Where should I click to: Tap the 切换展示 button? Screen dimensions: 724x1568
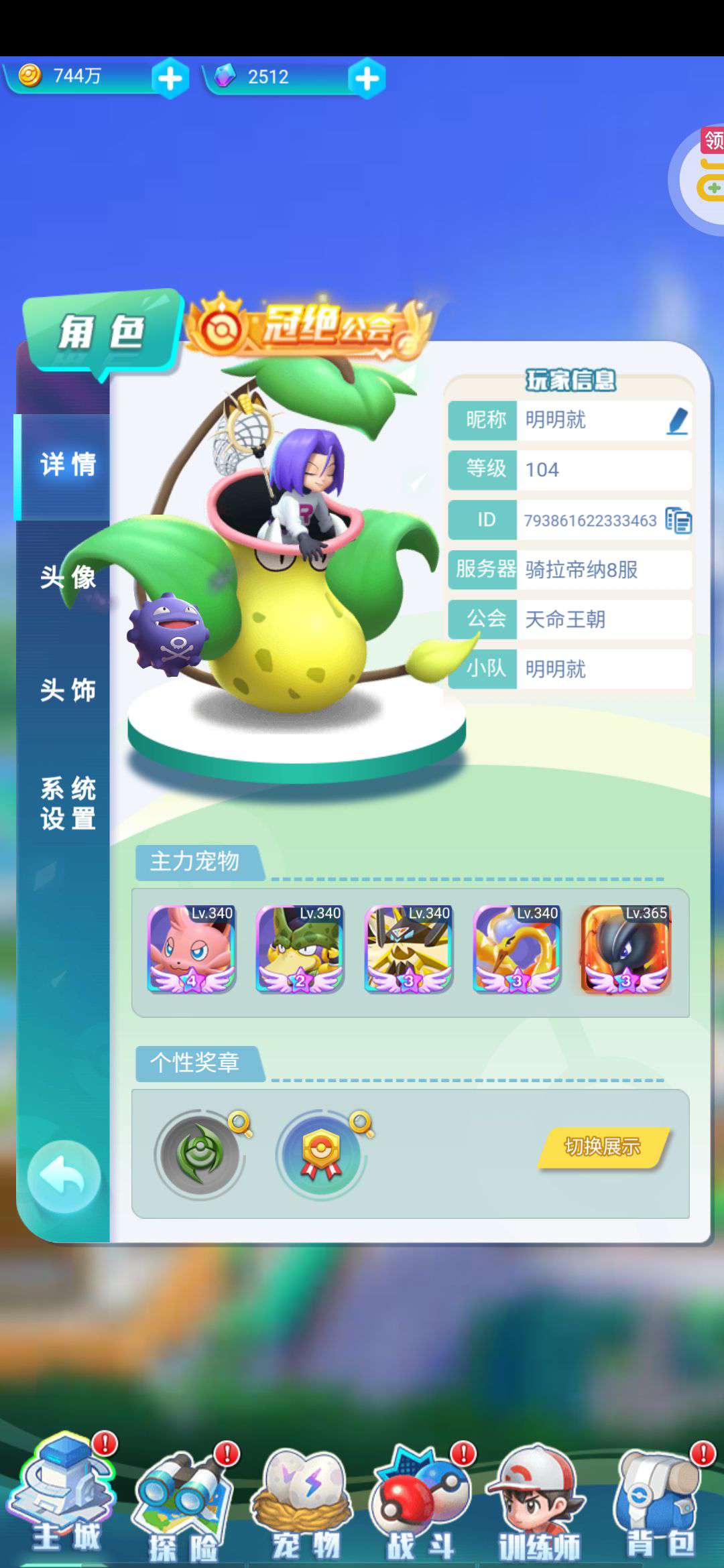click(602, 1147)
